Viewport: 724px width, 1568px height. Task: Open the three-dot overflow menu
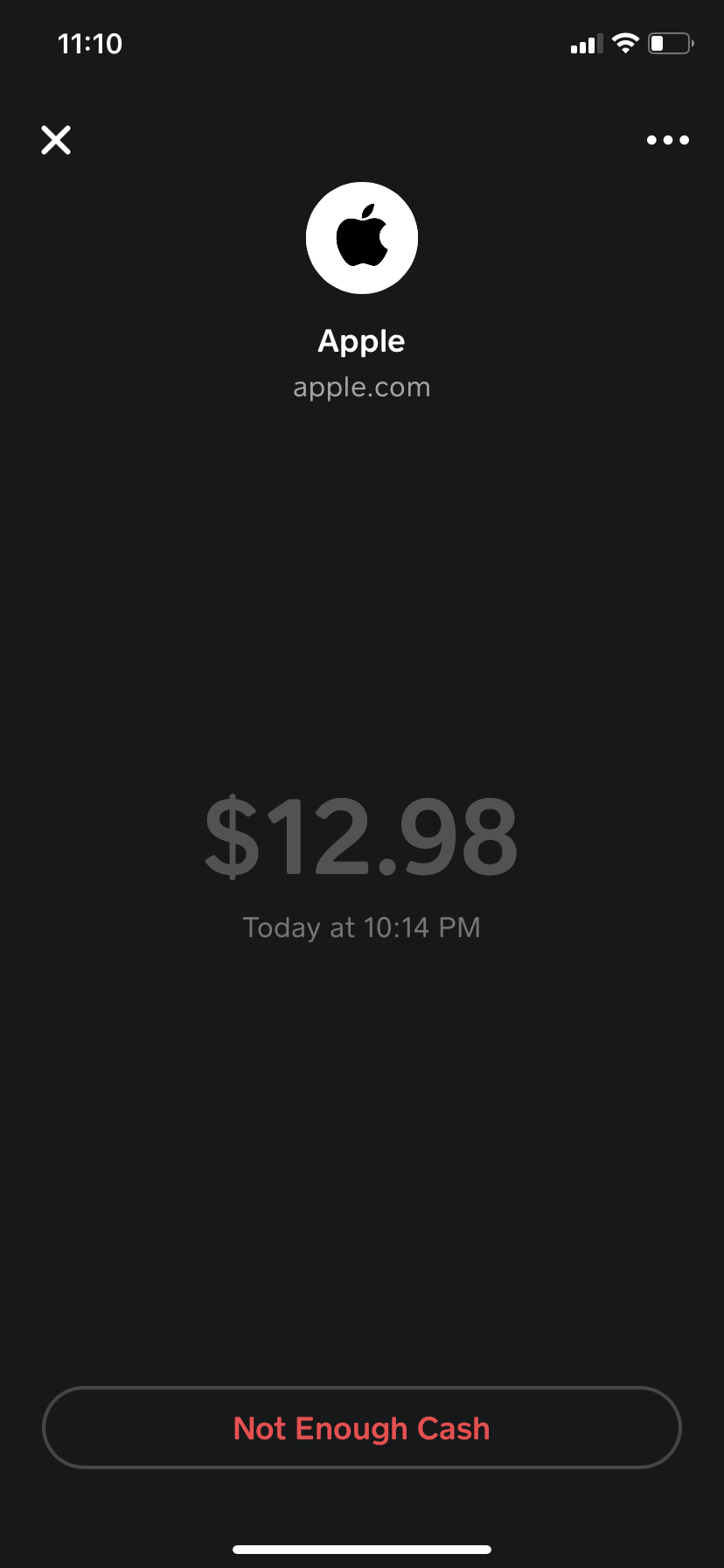pyautogui.click(x=667, y=140)
